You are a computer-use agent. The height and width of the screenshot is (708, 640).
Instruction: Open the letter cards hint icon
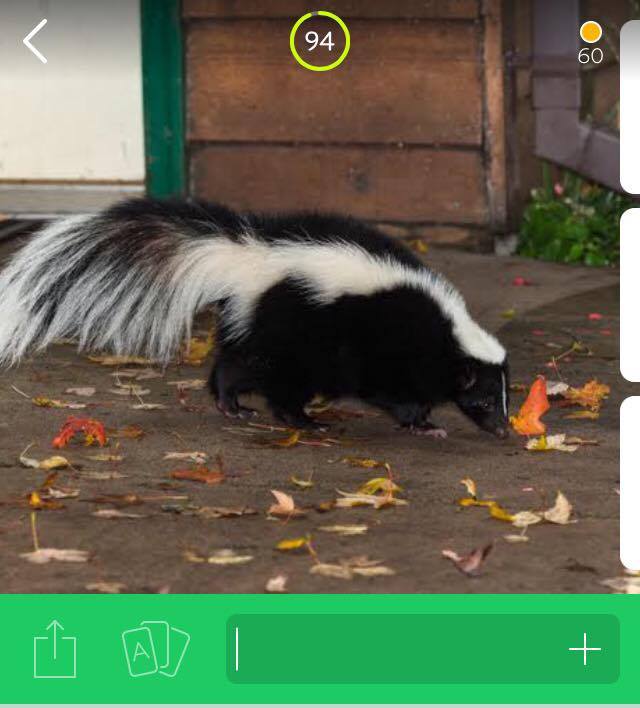coord(155,650)
